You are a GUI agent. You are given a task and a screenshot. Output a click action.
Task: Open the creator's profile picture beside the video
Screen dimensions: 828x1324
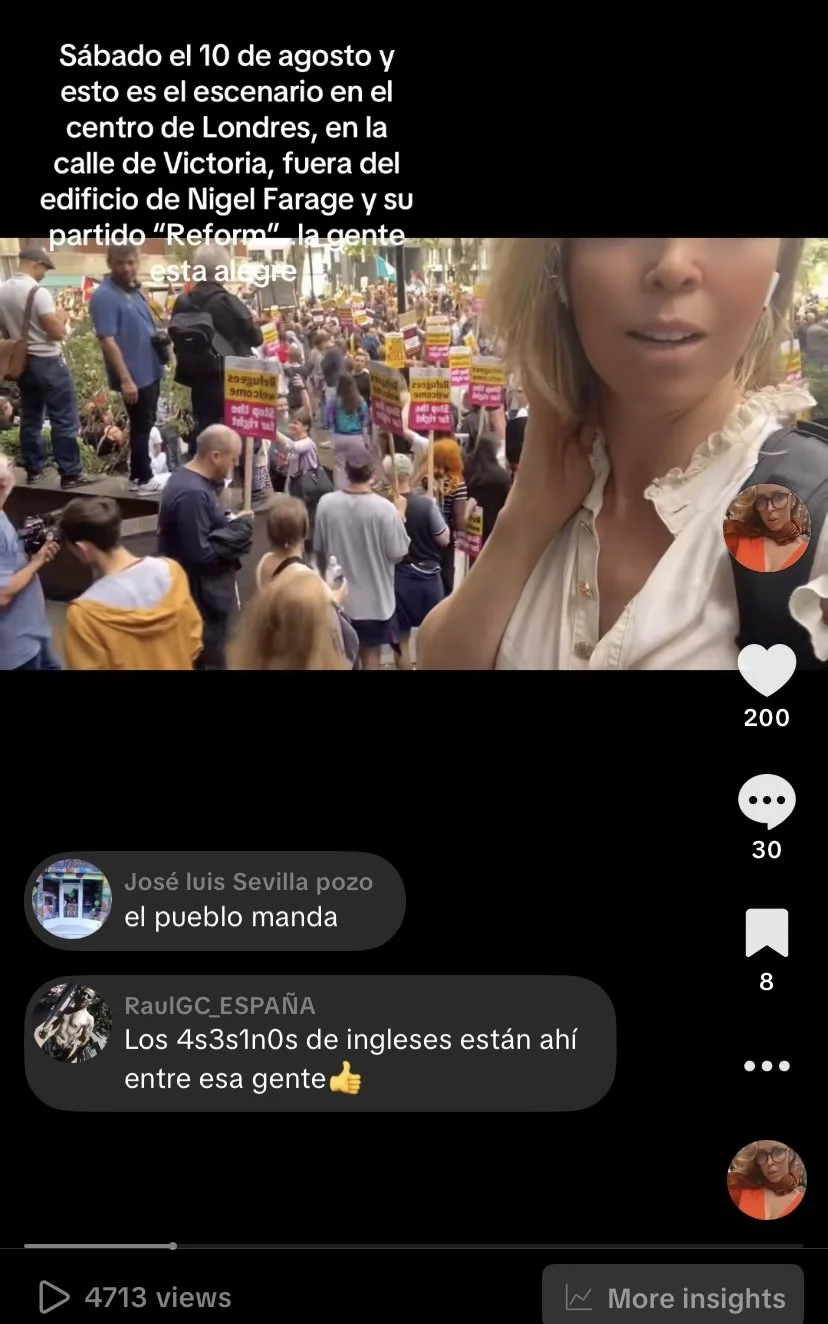click(x=767, y=528)
